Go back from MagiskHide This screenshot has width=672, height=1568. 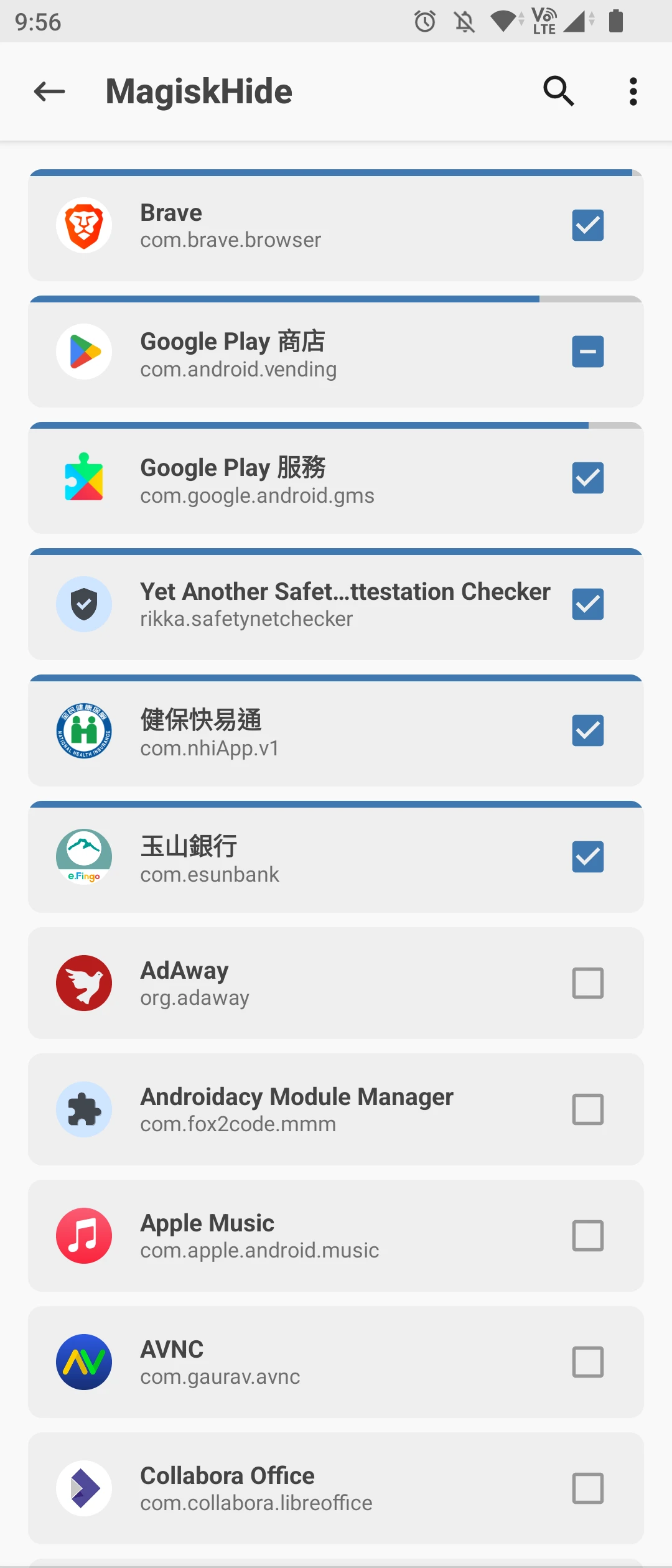(49, 91)
